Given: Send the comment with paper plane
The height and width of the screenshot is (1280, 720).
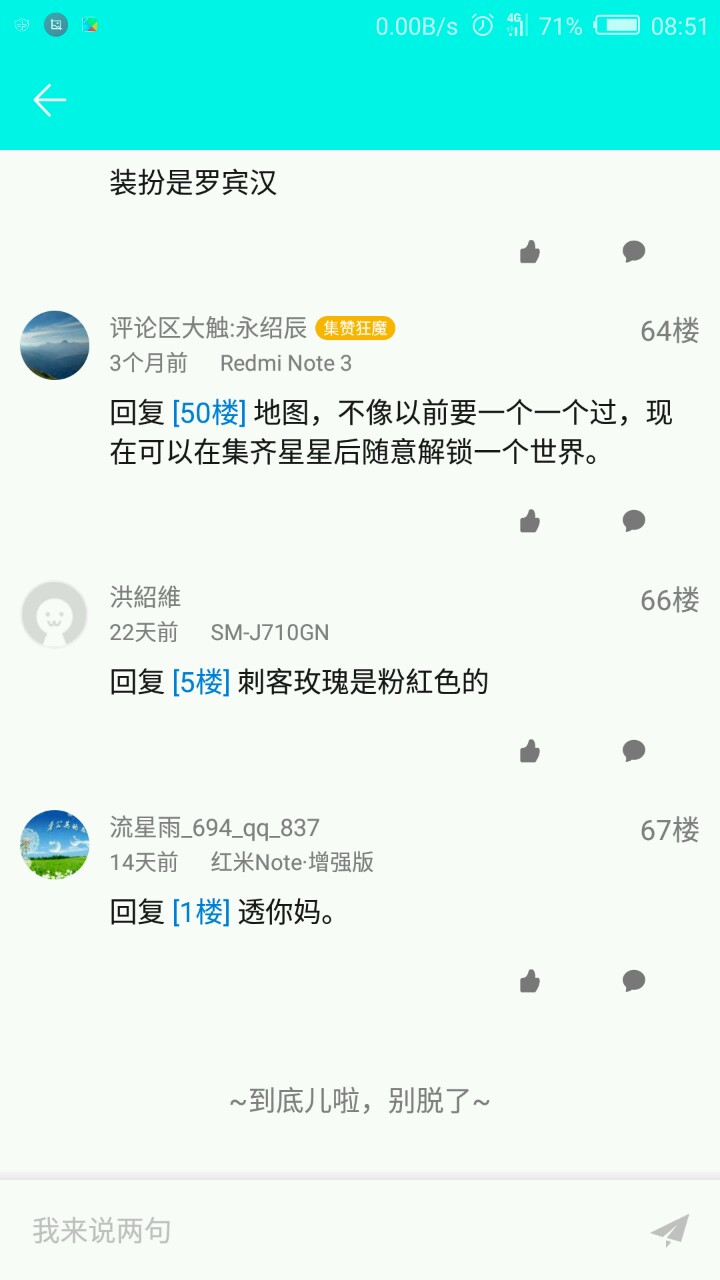Looking at the screenshot, I should click(670, 1231).
